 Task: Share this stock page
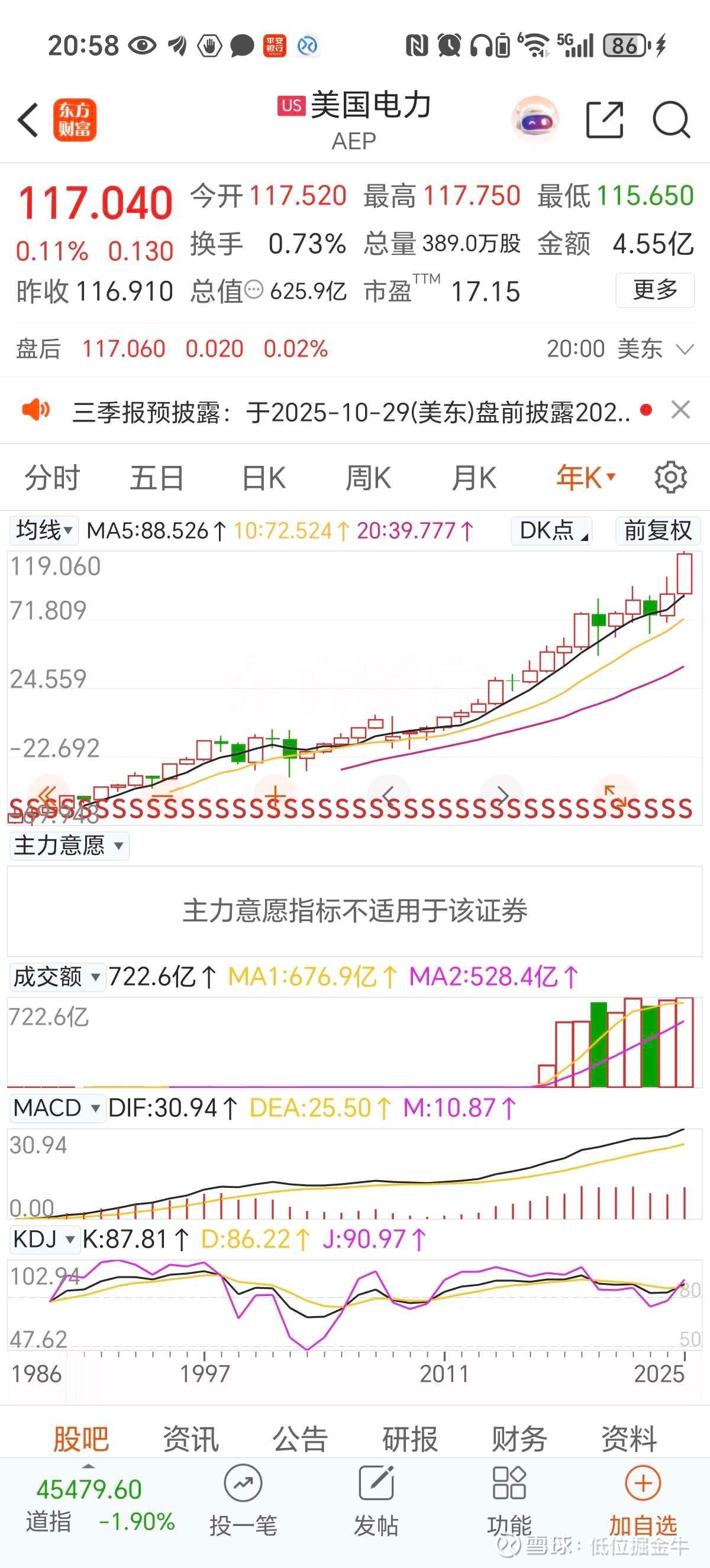tap(604, 120)
